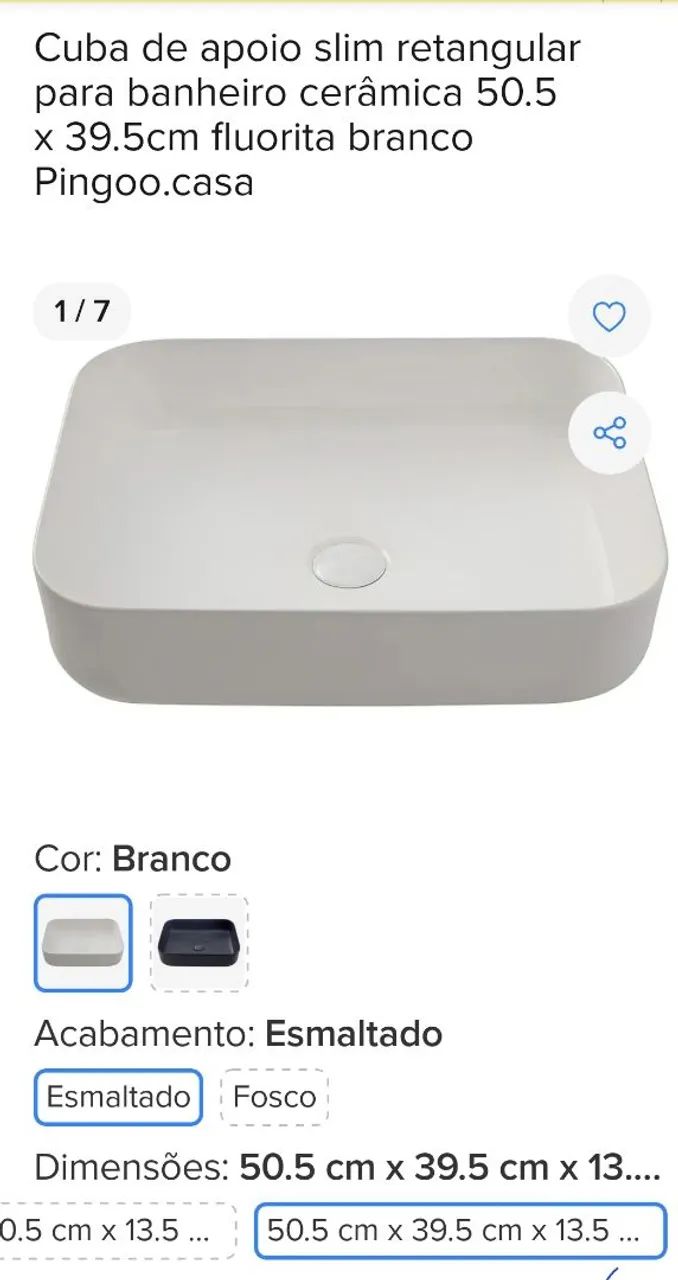Viewport: 678px width, 1280px height.
Task: Choose the partially visible 0.5 cm x 13.5 dimension option
Action: pos(117,1231)
